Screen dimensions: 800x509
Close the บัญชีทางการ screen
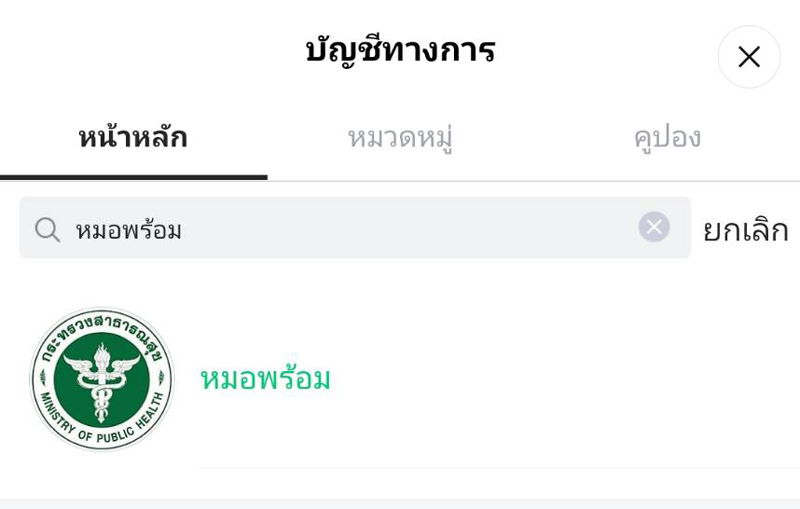click(x=749, y=57)
